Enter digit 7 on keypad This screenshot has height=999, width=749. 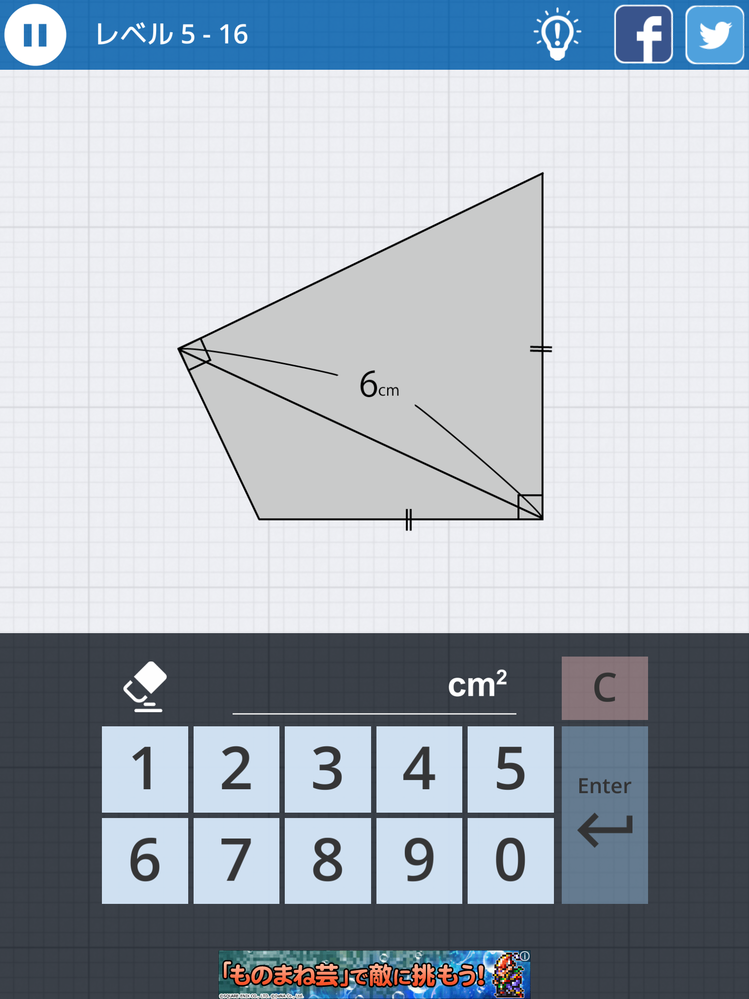tap(236, 860)
